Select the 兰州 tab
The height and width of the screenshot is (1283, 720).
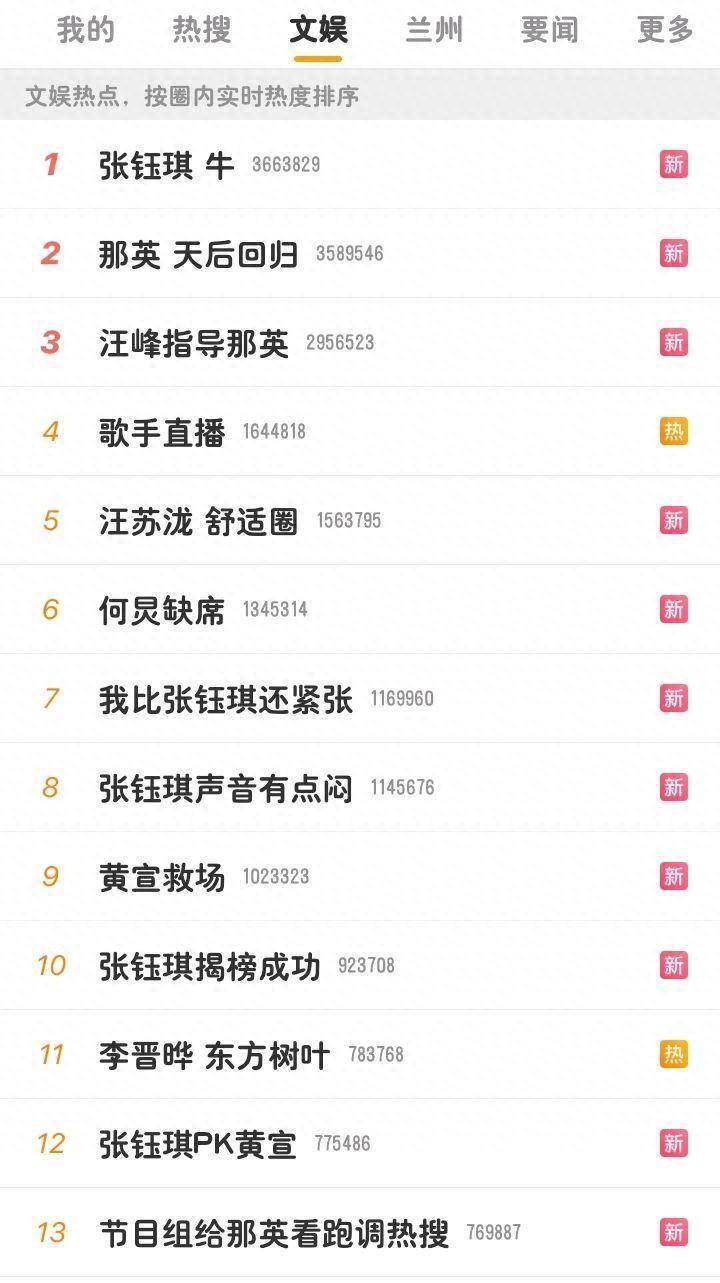coord(434,30)
